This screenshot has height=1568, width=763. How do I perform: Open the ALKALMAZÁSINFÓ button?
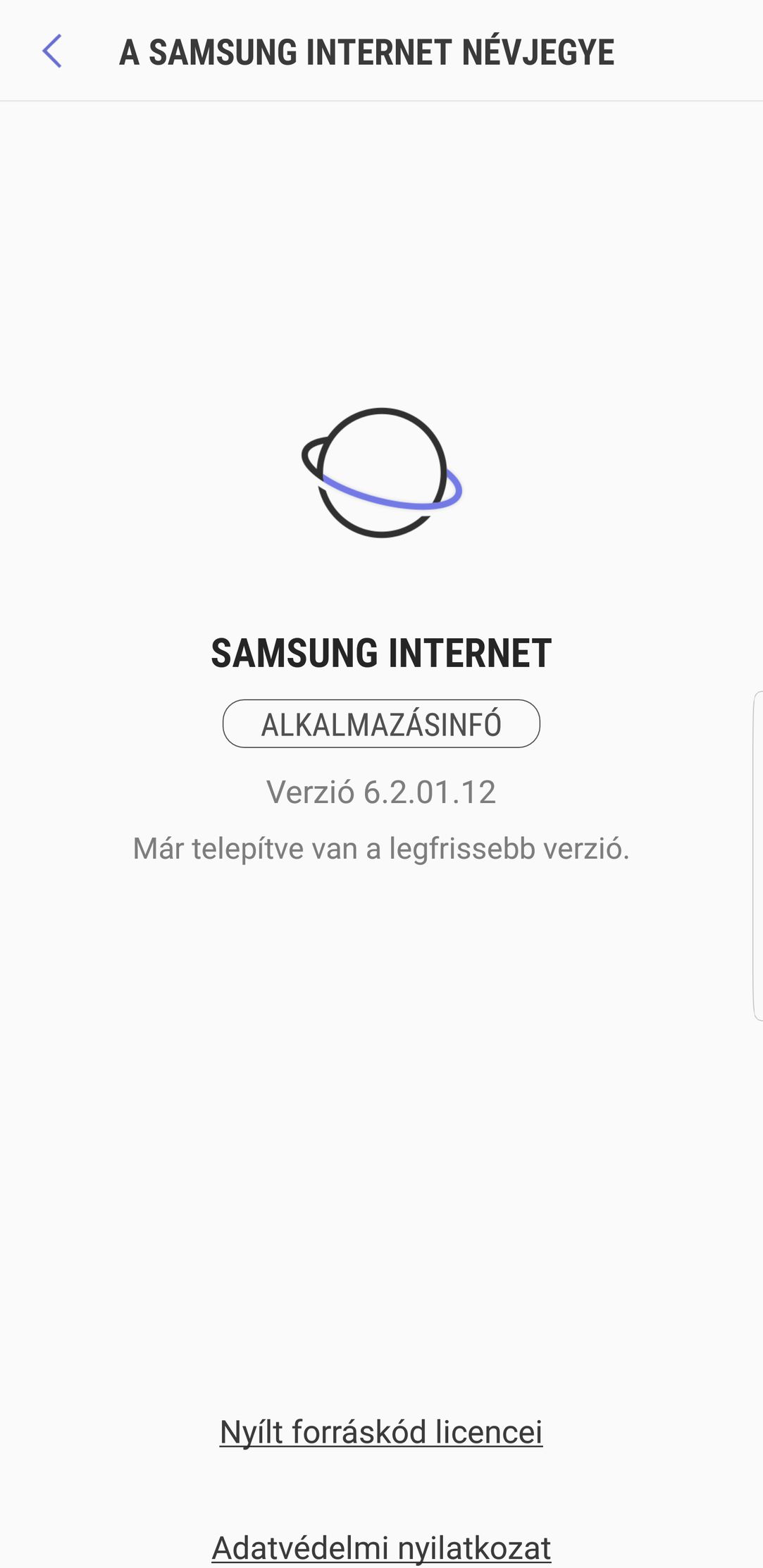381,723
